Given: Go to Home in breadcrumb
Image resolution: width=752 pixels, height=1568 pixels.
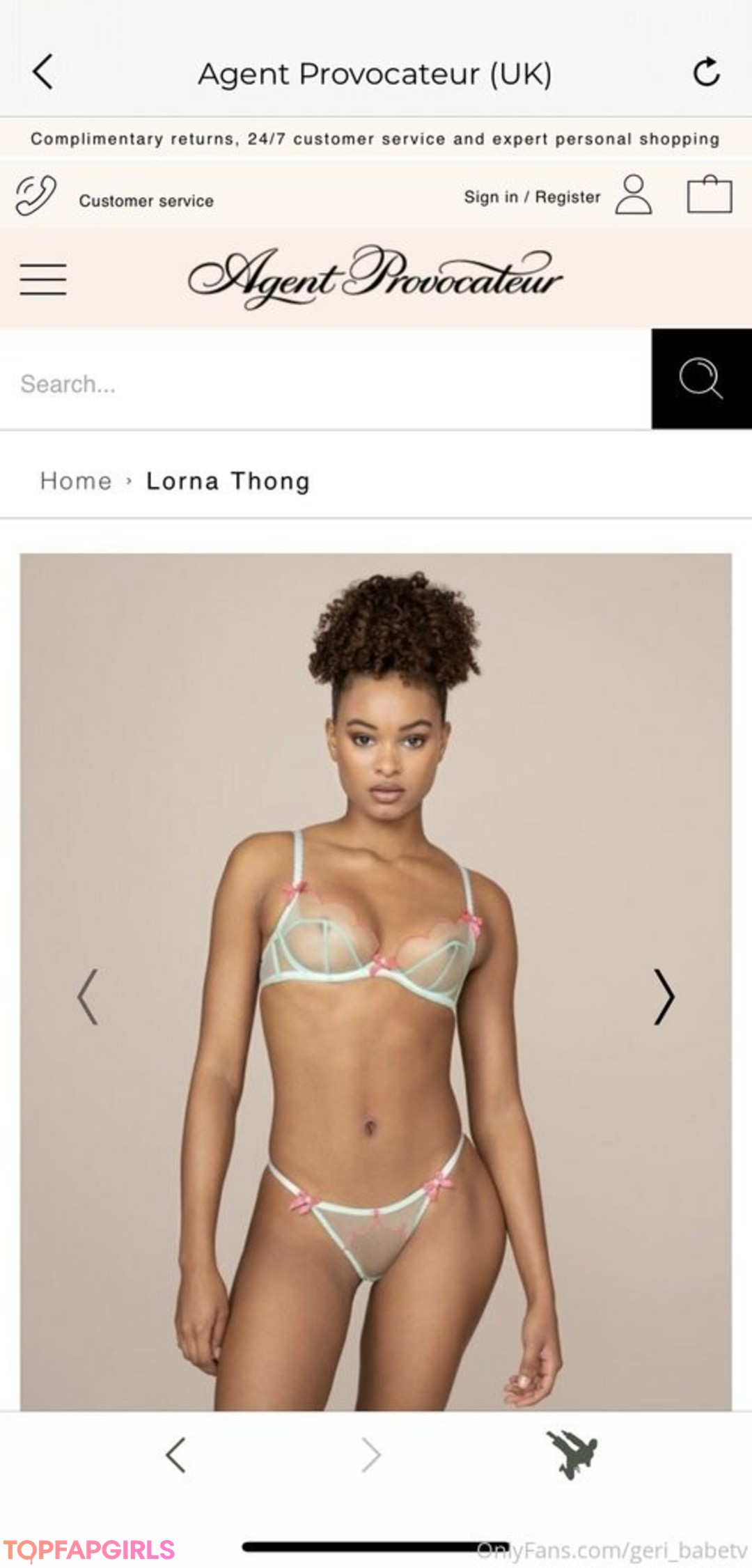Looking at the screenshot, I should (76, 481).
